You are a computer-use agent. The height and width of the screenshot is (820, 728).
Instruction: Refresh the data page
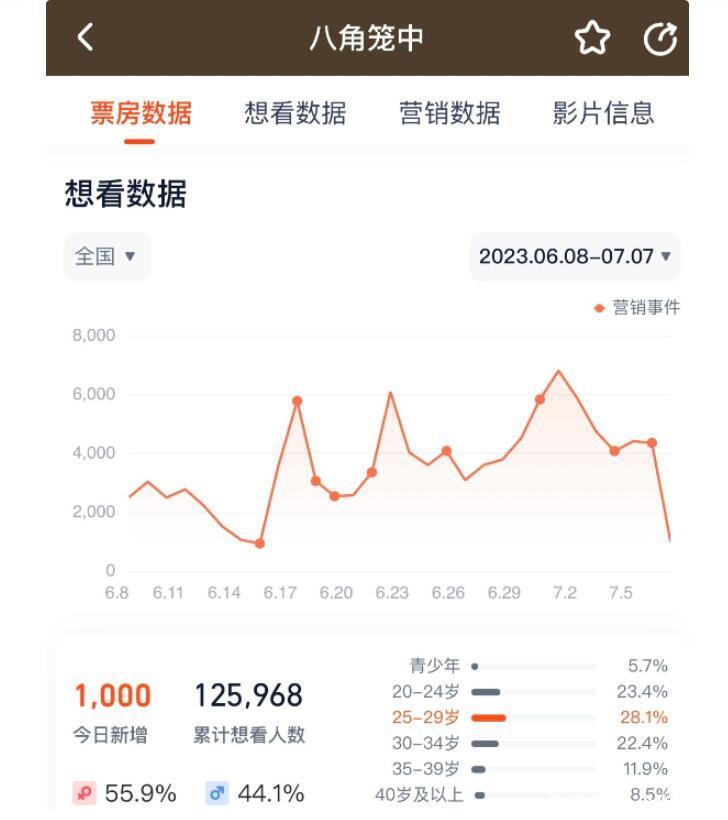[x=660, y=39]
